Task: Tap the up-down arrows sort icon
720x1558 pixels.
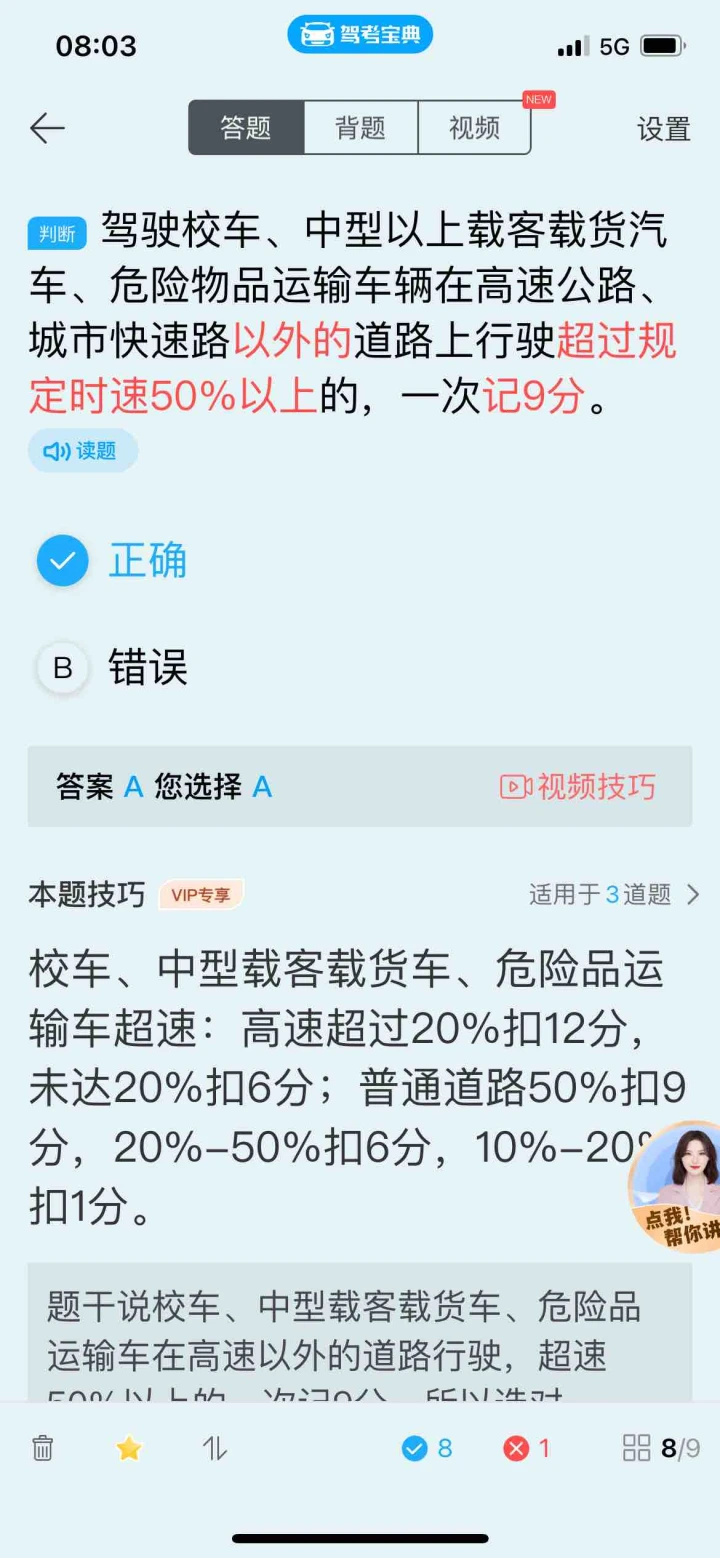Action: [215, 1448]
